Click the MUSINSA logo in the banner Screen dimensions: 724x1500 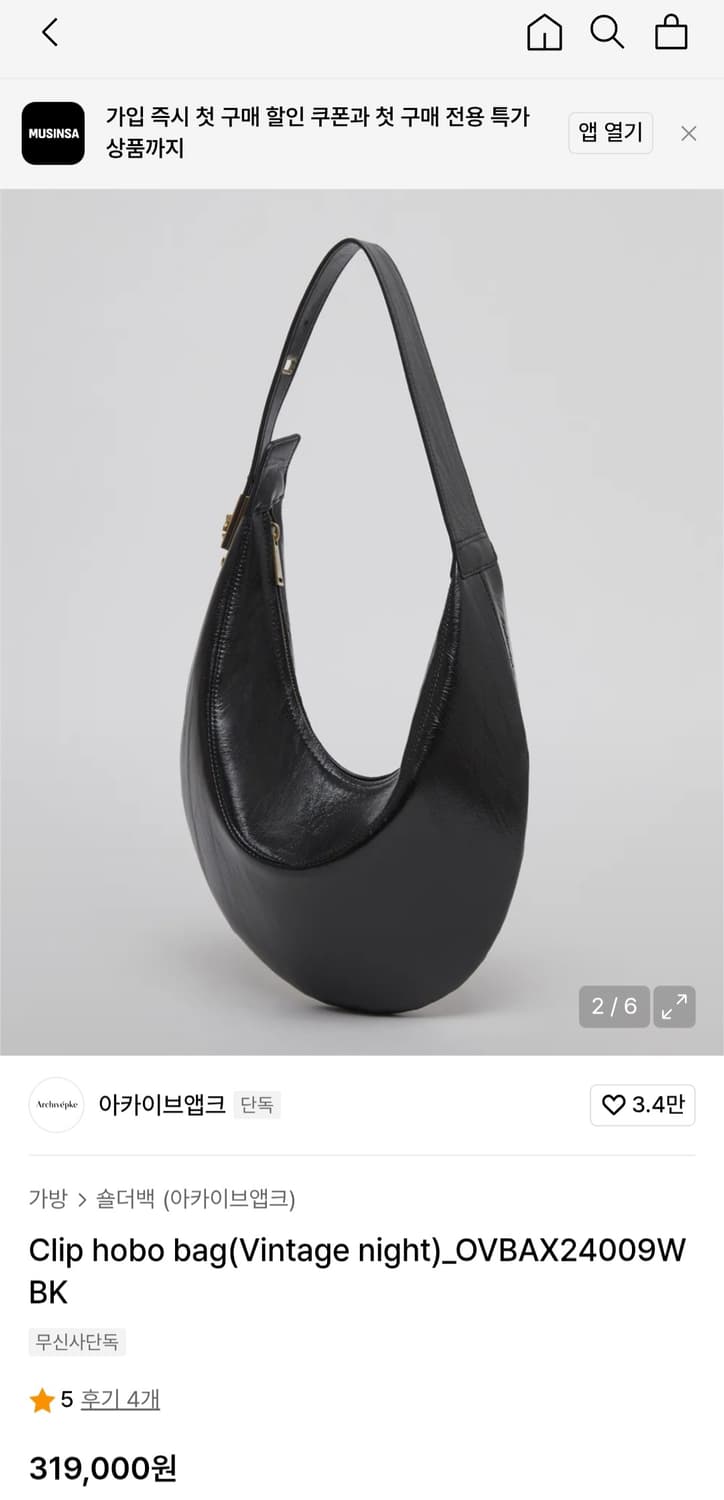click(x=52, y=133)
